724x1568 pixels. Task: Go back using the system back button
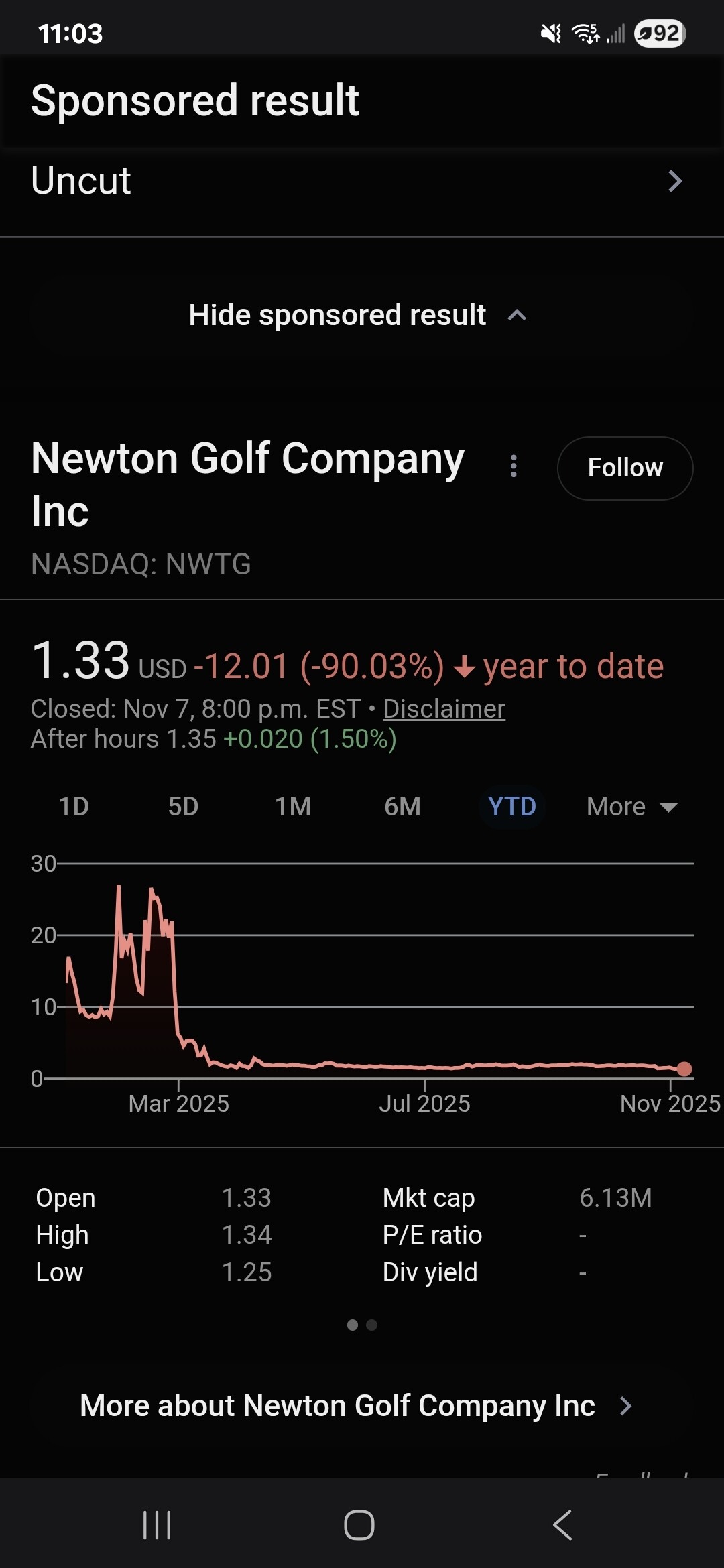pos(562,1525)
